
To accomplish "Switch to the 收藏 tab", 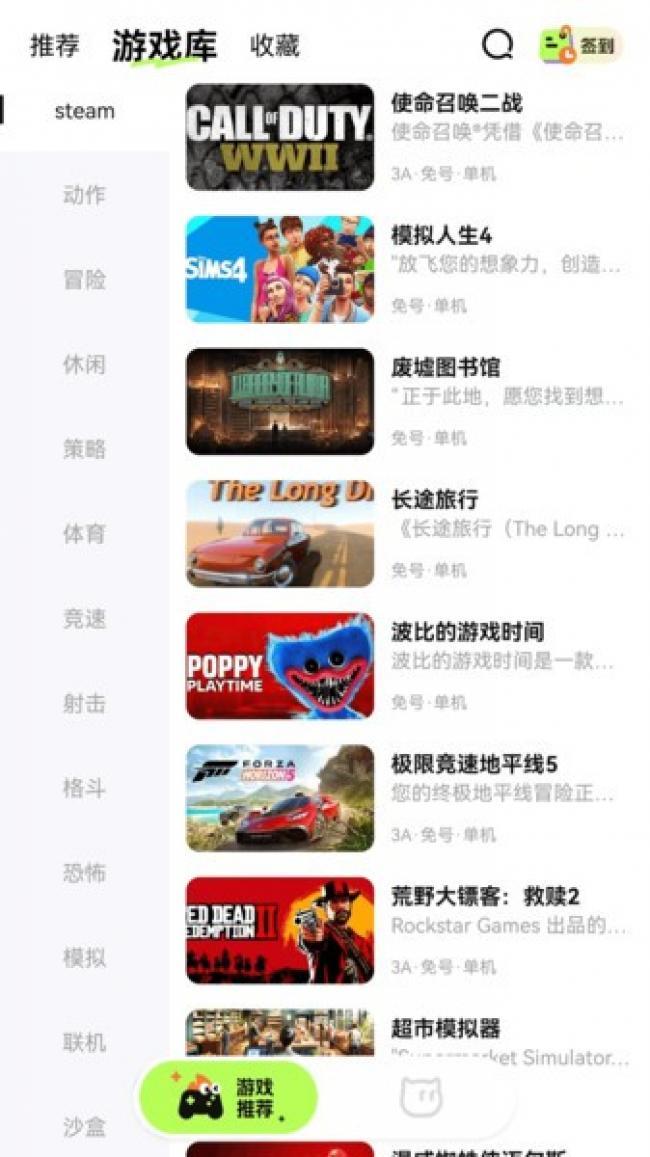I will click(x=274, y=46).
